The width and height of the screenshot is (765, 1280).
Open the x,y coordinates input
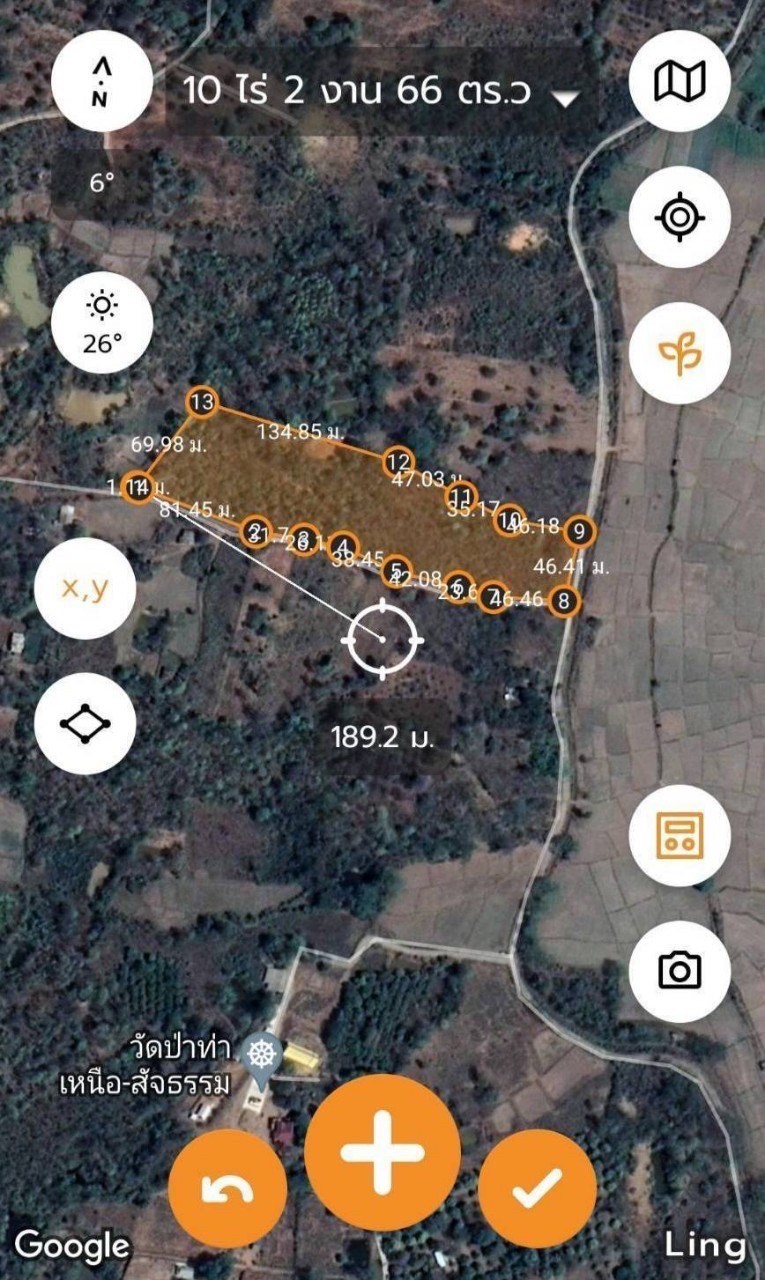tap(85, 589)
